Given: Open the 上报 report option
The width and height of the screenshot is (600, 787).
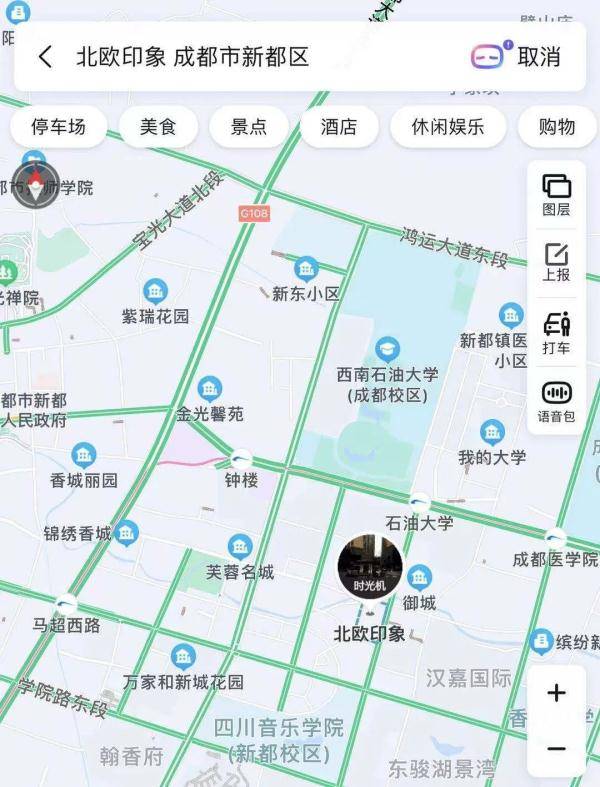Looking at the screenshot, I should click(556, 263).
